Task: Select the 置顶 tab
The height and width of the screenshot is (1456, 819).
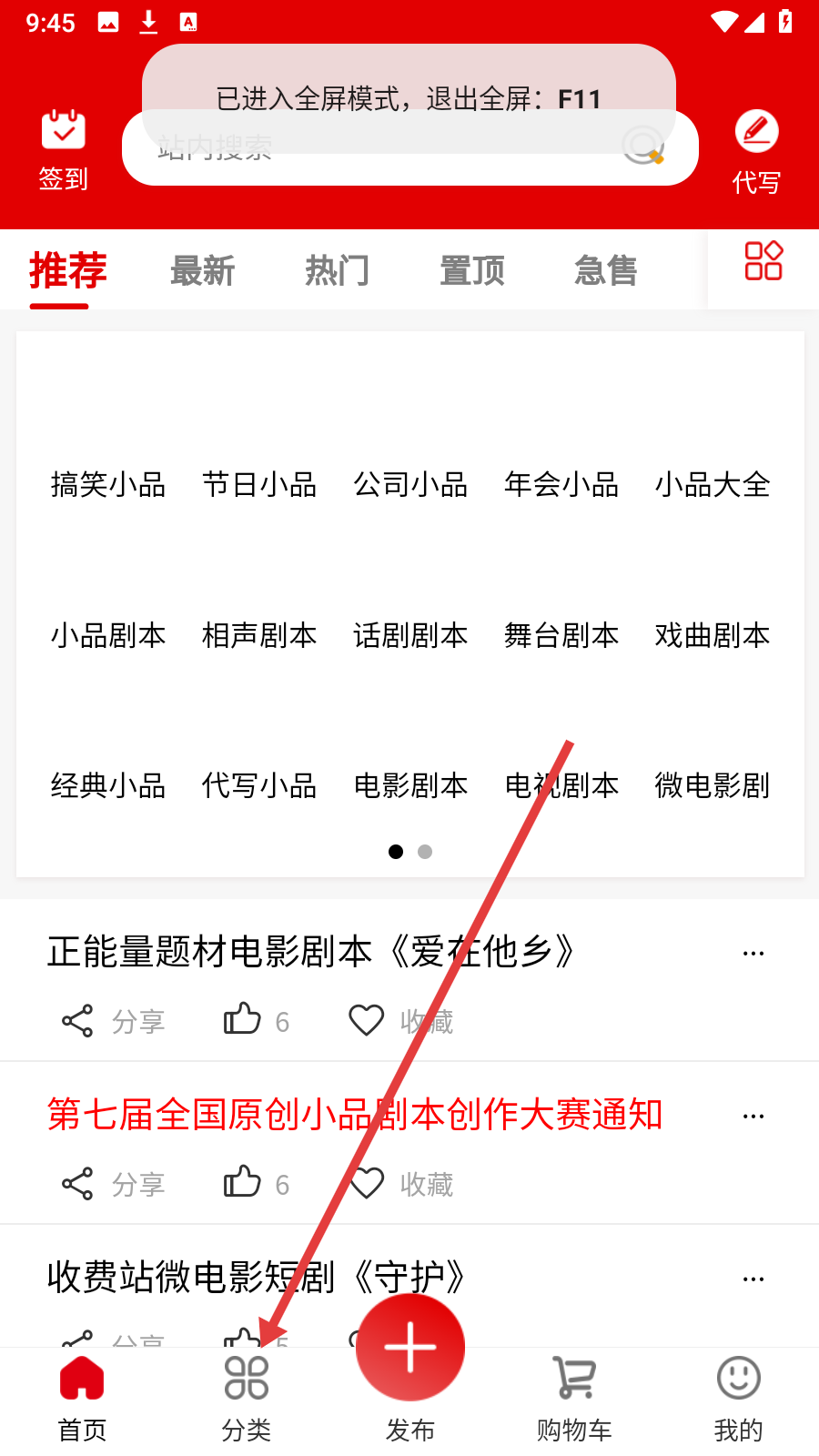Action: 471,270
